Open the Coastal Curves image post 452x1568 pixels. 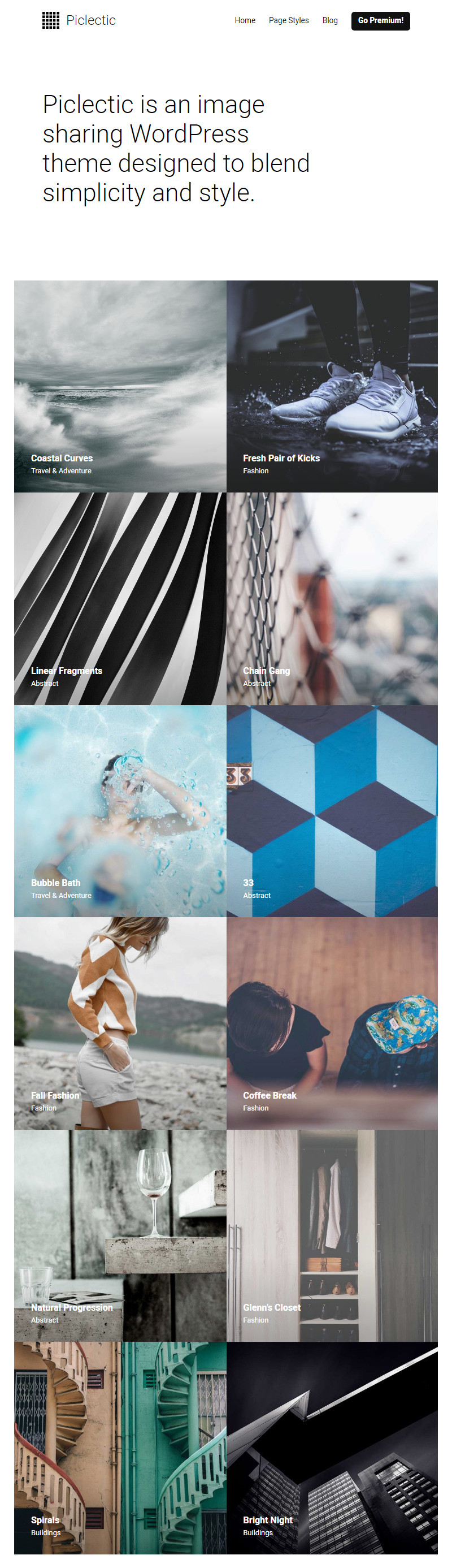pyautogui.click(x=120, y=386)
